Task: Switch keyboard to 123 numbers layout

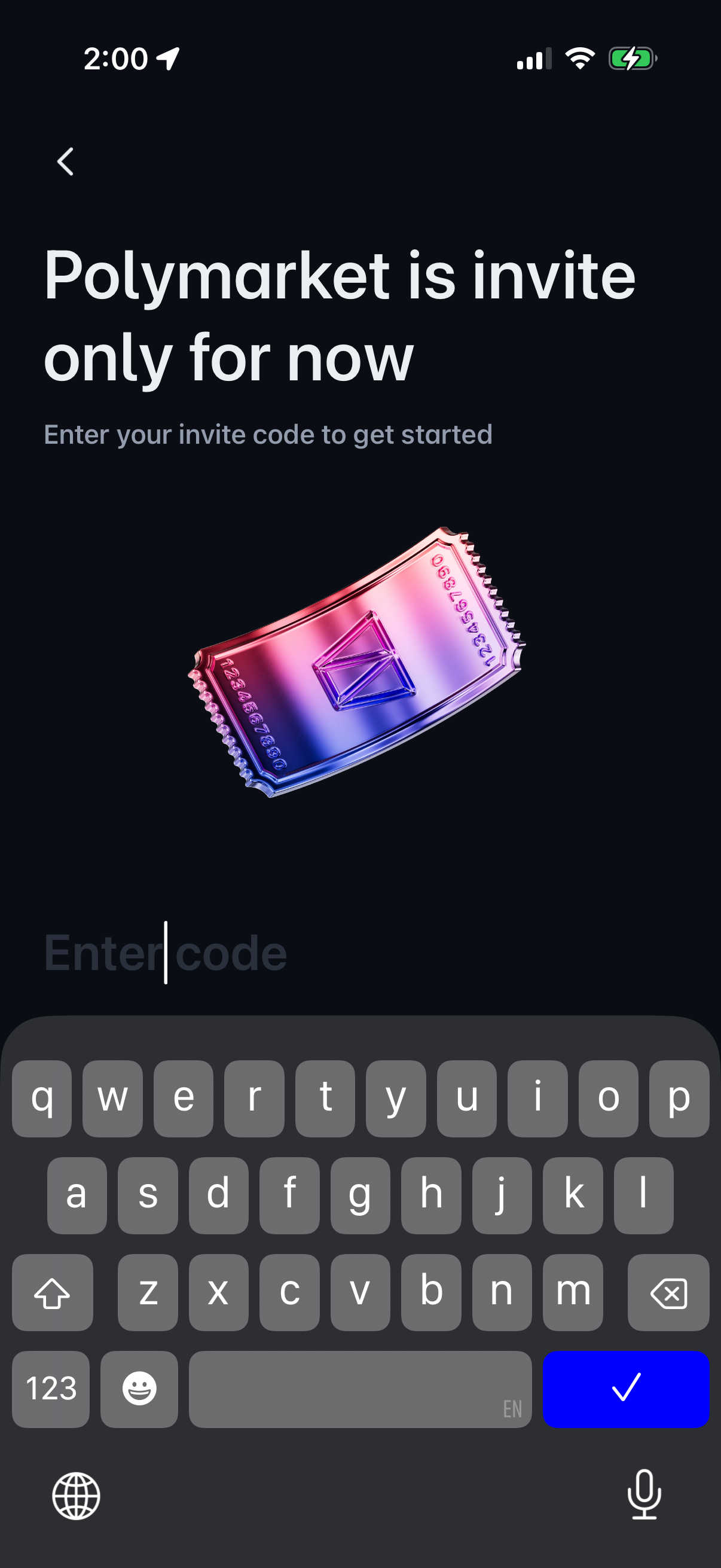Action: click(51, 1389)
